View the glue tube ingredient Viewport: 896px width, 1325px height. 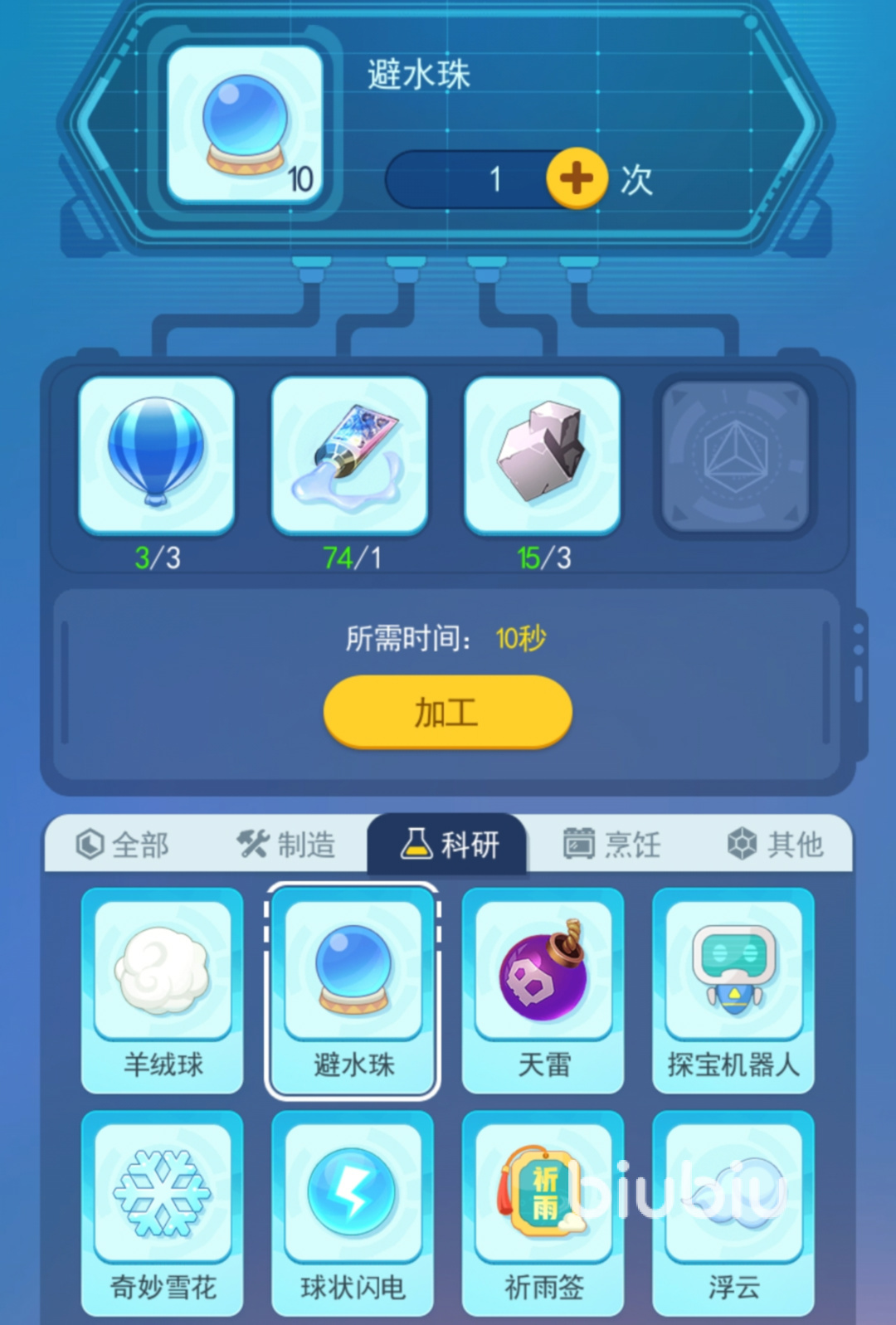click(x=349, y=454)
